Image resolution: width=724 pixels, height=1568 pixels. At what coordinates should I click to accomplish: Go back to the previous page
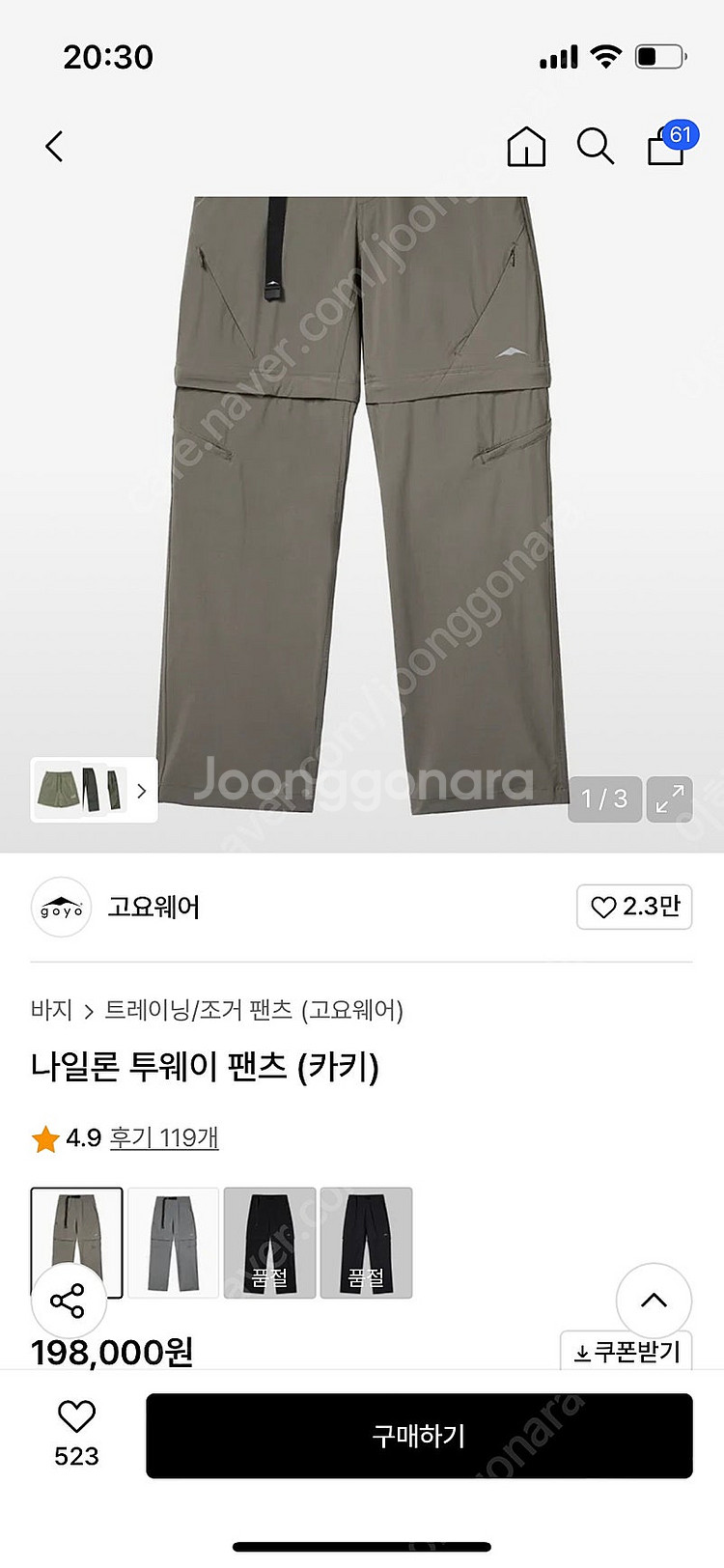[55, 147]
